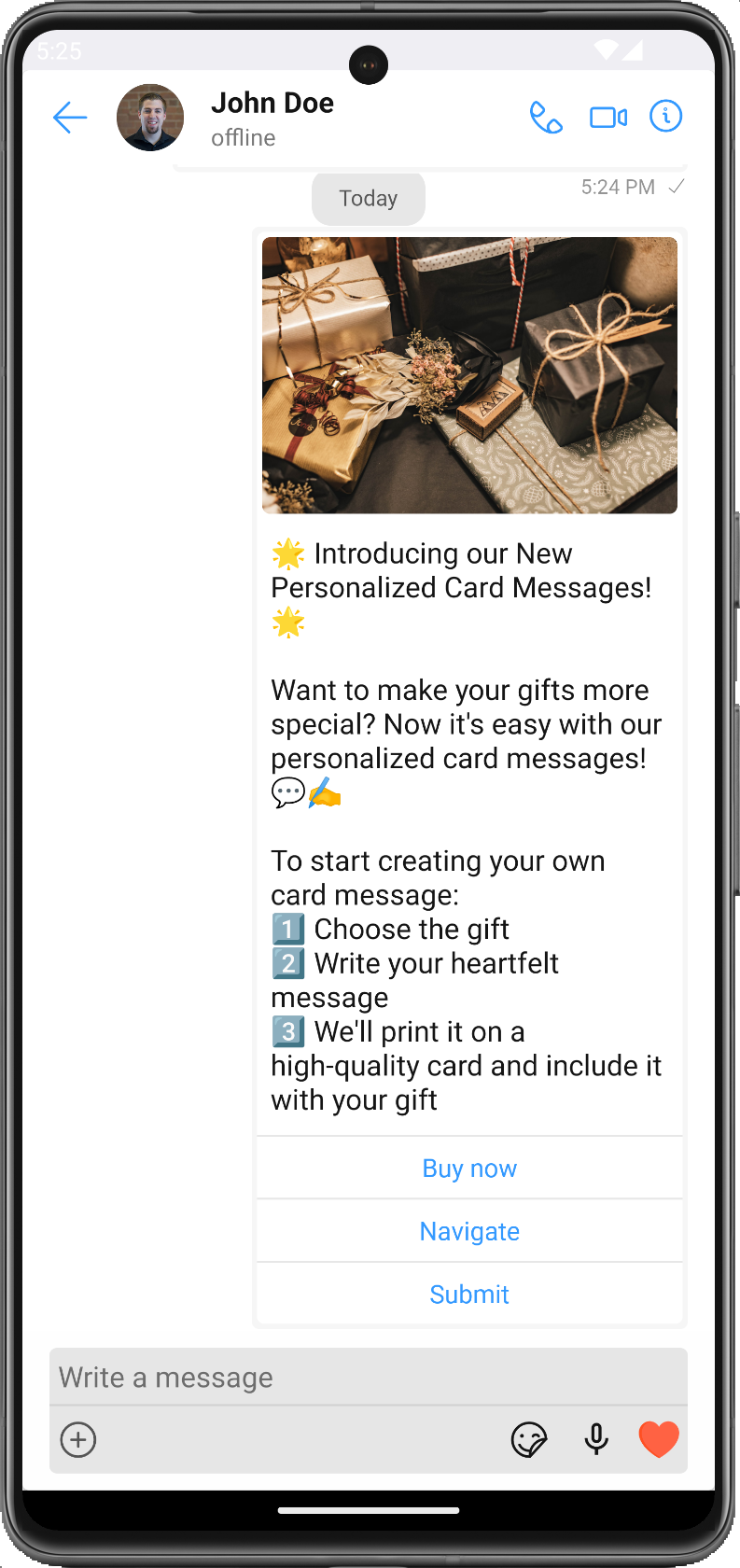This screenshot has width=740, height=1568.
Task: Open the sticker picker
Action: click(529, 1439)
